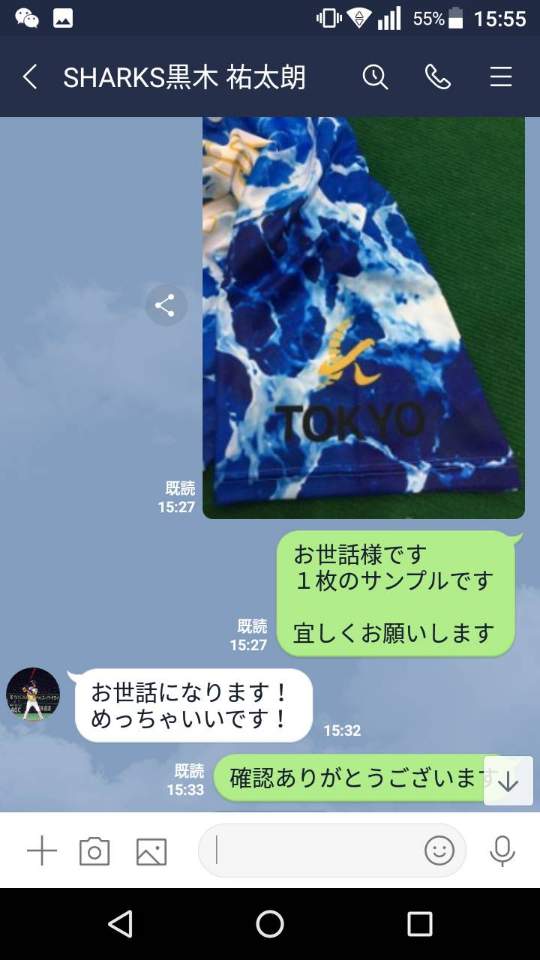Image resolution: width=540 pixels, height=960 pixels.
Task: Tap the system home button
Action: pyautogui.click(x=270, y=924)
